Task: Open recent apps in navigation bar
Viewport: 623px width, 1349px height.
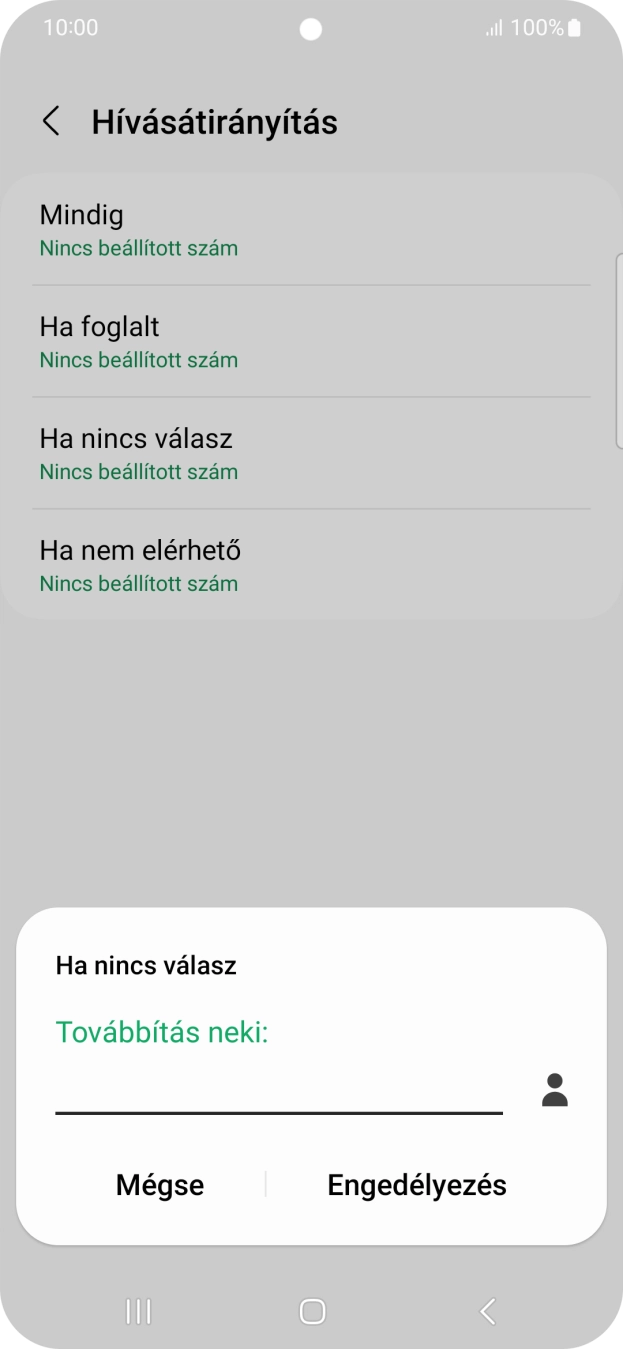Action: click(138, 1311)
